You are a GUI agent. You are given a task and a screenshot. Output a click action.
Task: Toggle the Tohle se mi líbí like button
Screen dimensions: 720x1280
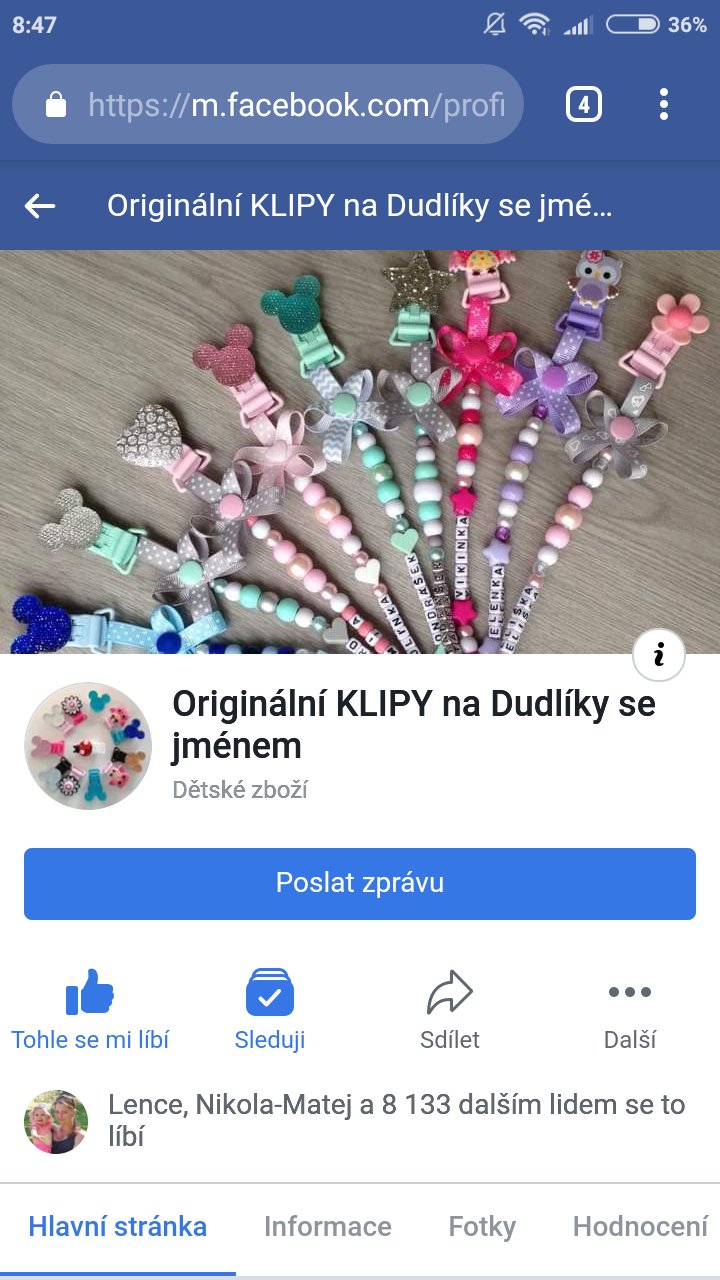[90, 1010]
